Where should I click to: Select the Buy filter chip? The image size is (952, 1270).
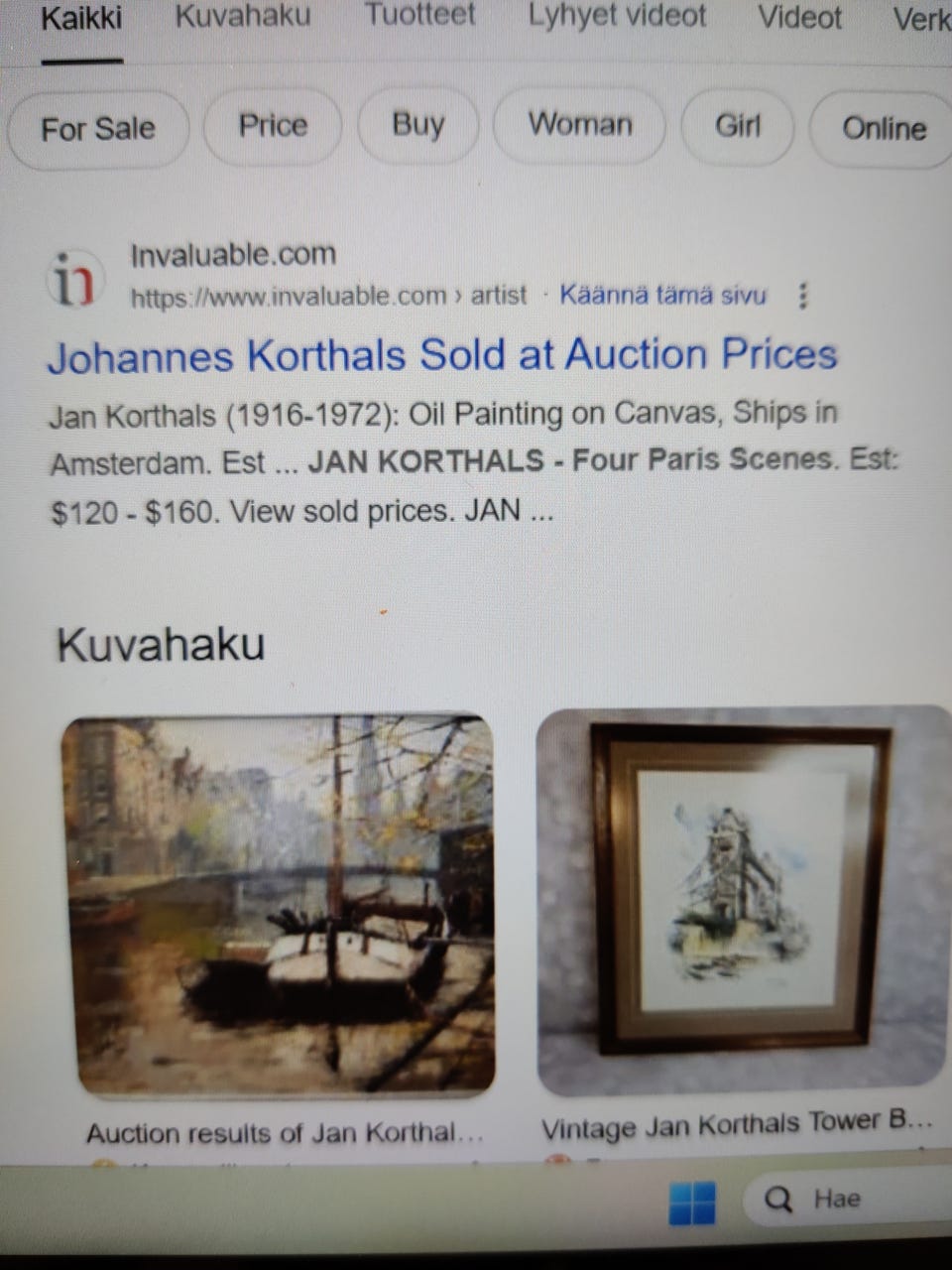417,124
